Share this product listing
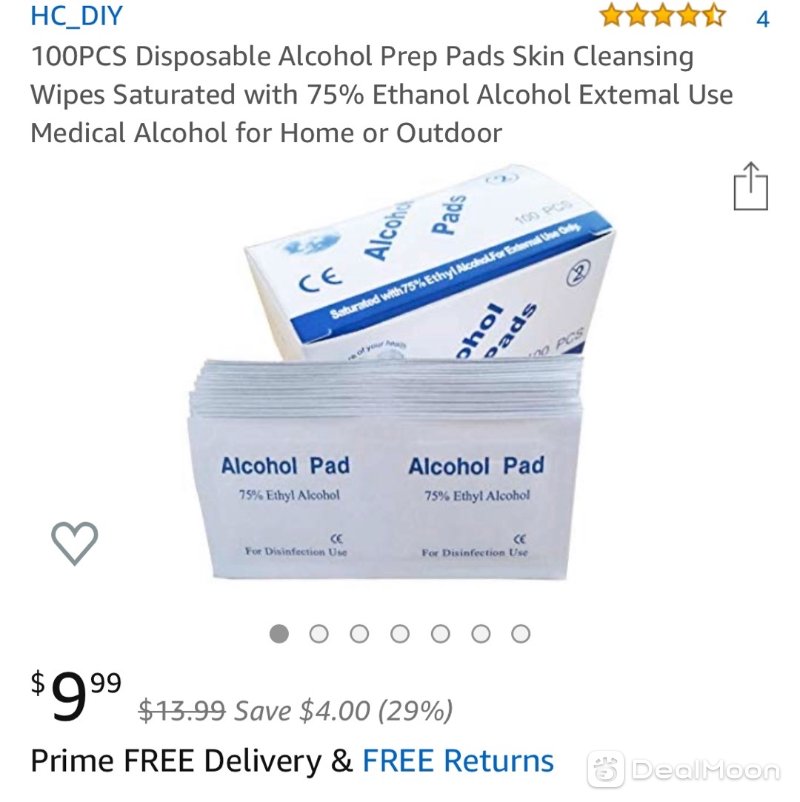 click(750, 187)
